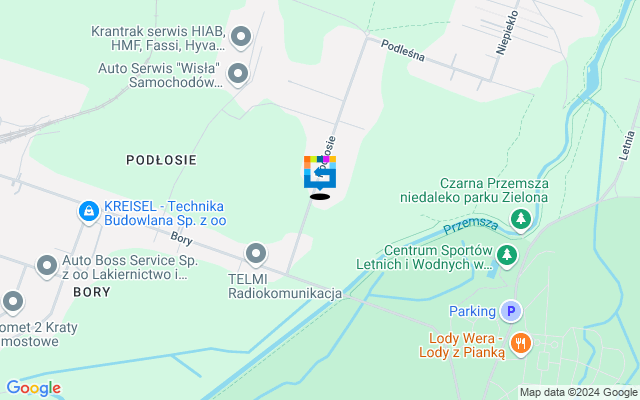Screen dimensions: 640x400
Task: Open the Google logo link
Action: coord(33,388)
